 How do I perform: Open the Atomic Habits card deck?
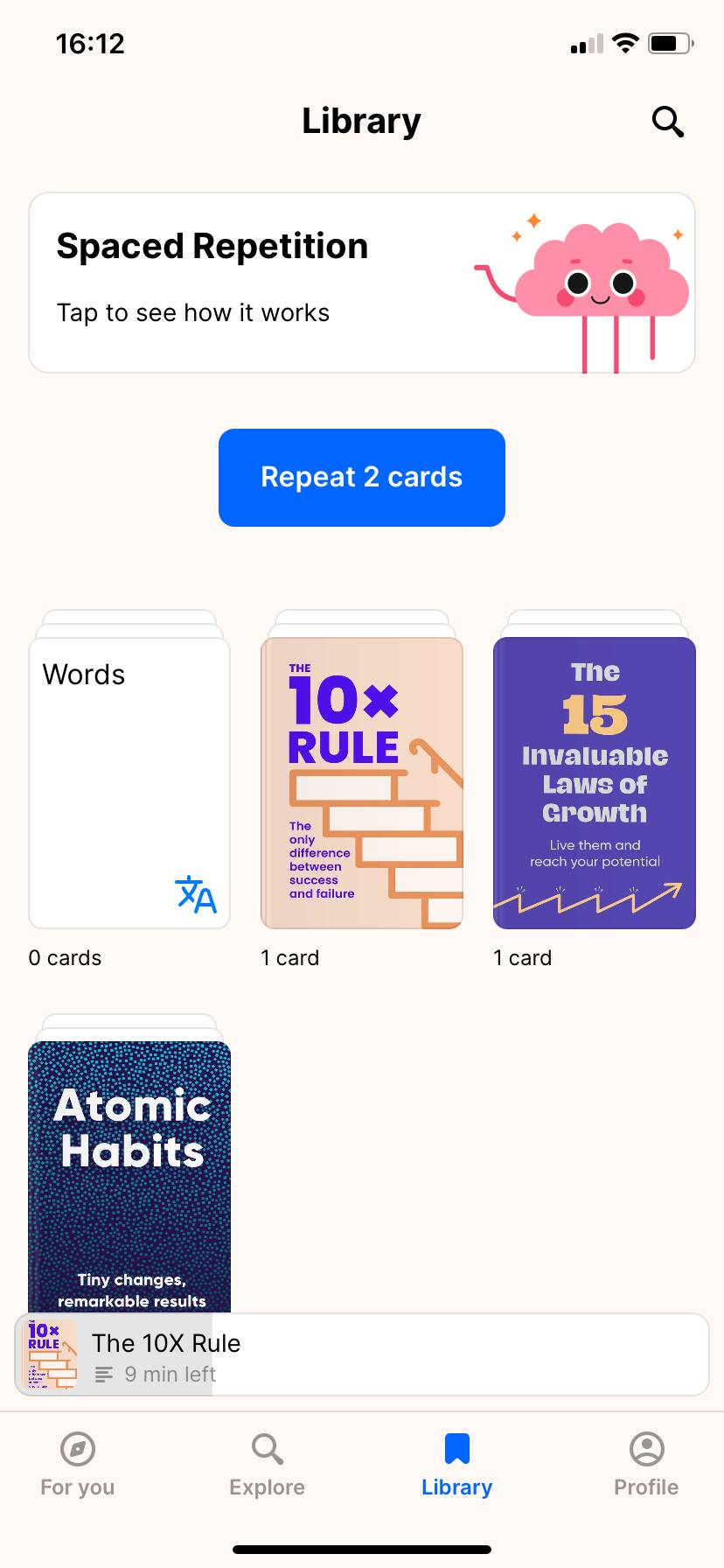(129, 1172)
